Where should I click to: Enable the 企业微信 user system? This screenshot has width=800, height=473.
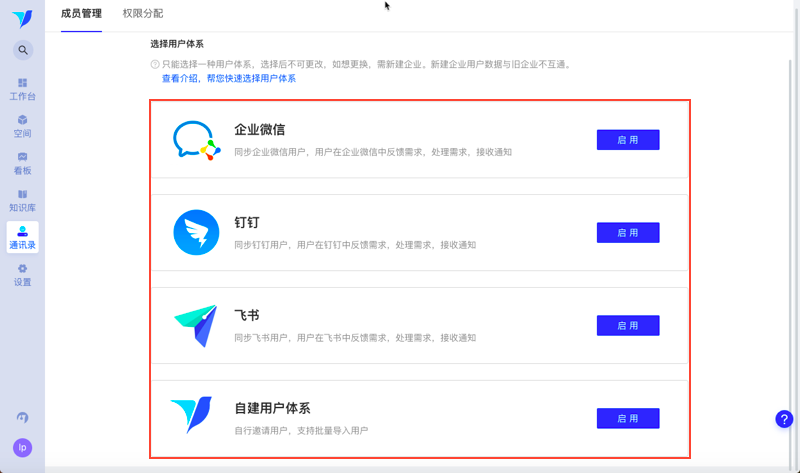(627, 140)
